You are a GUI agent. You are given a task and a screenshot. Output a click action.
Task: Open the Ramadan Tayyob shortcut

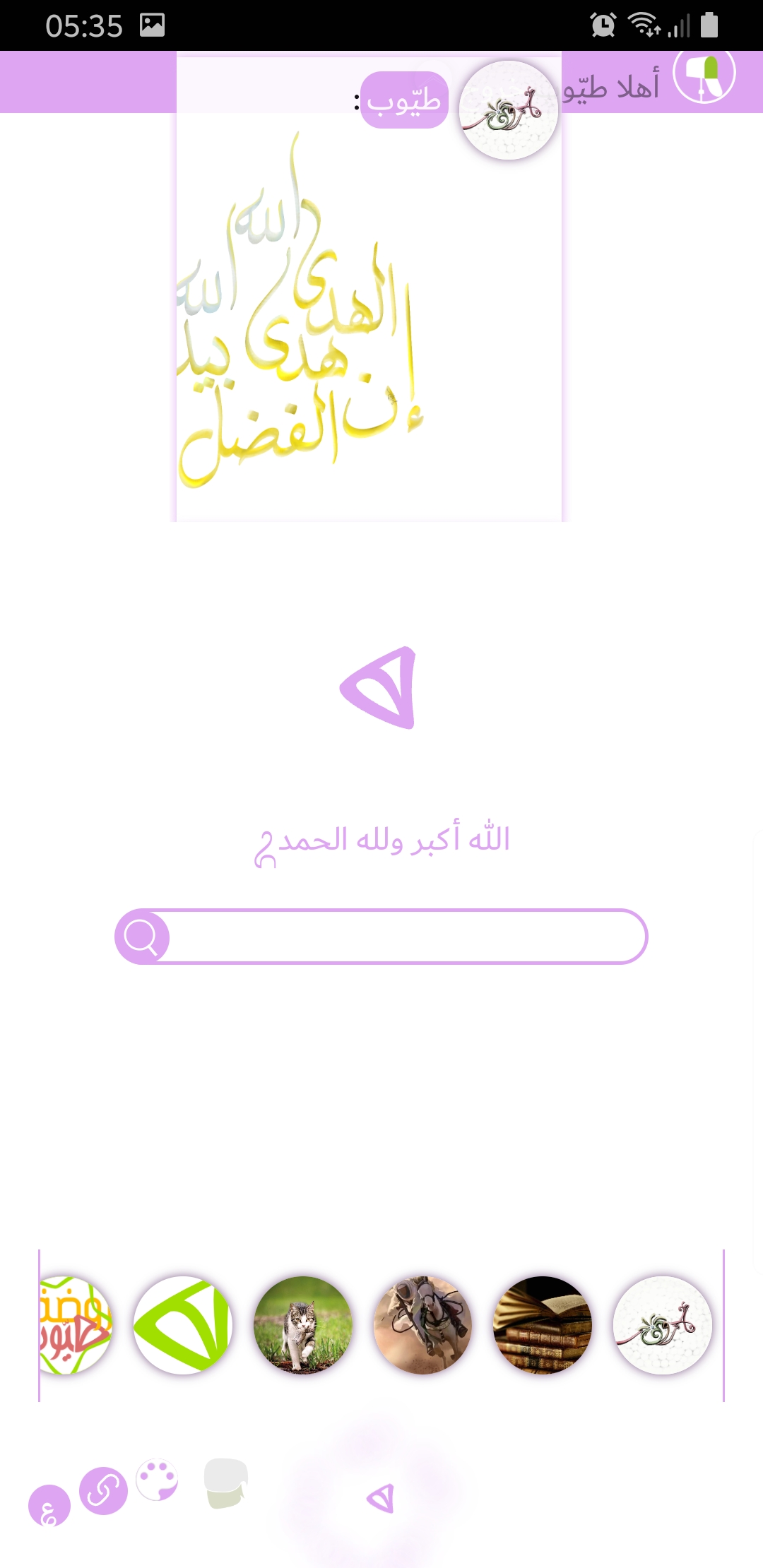point(75,1325)
